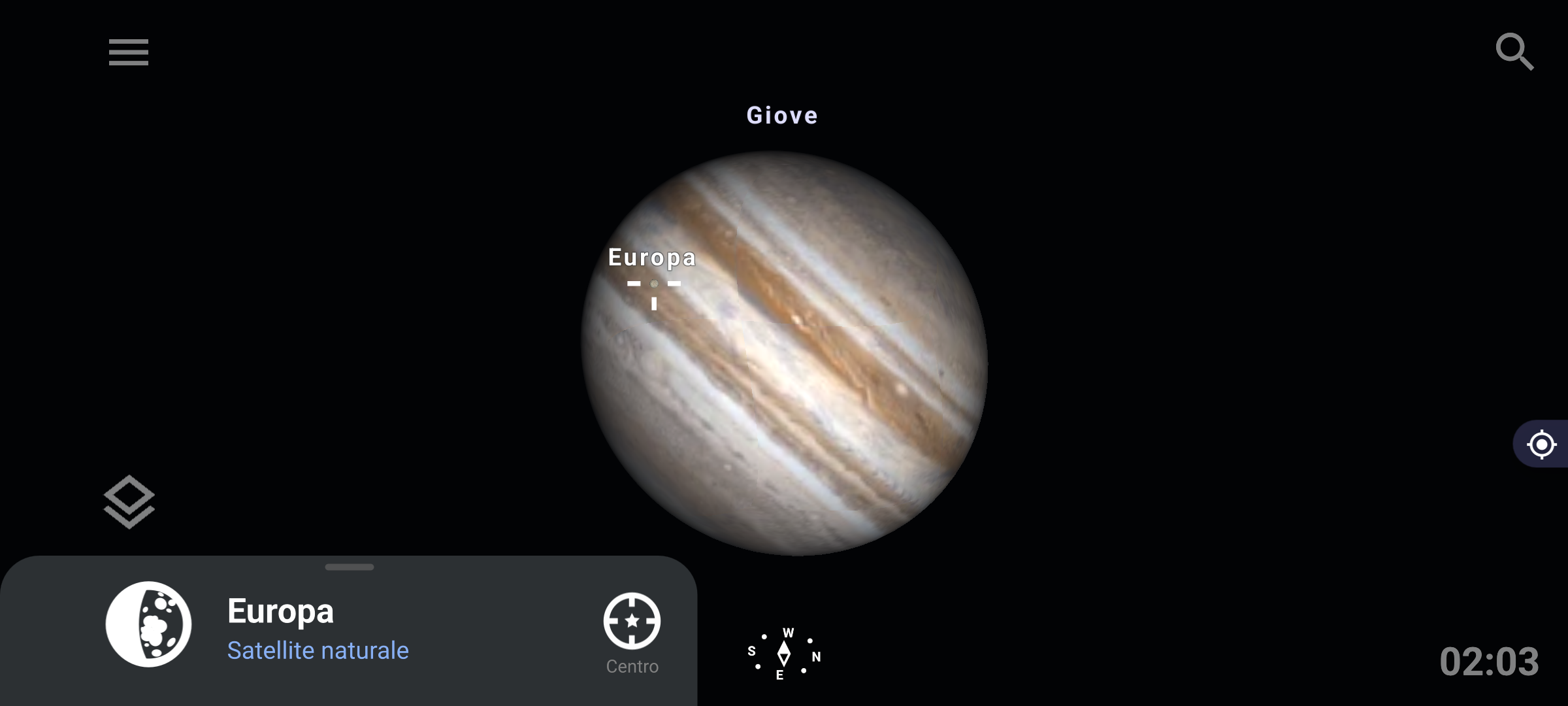This screenshot has width=1568, height=706.
Task: Expand the info panel handle
Action: point(350,567)
